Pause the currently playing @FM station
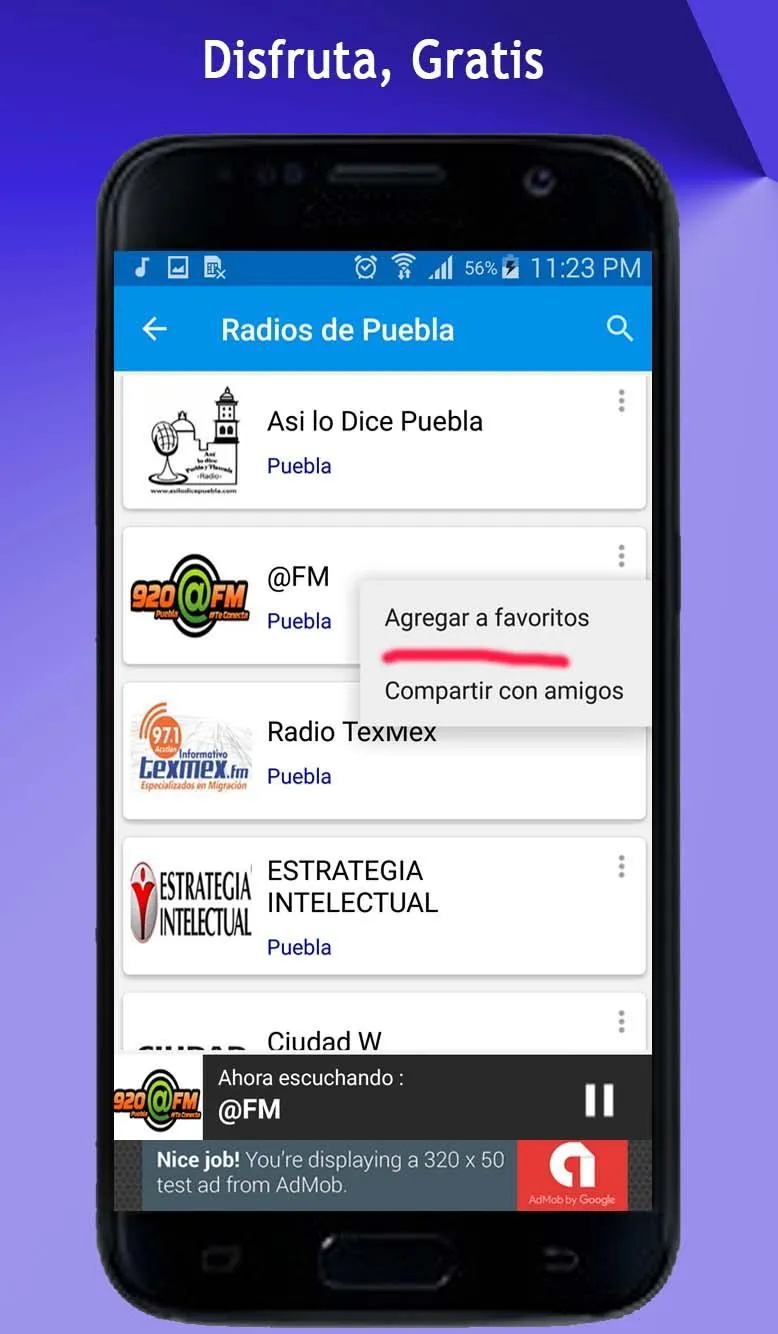The height and width of the screenshot is (1334, 778). [598, 1097]
